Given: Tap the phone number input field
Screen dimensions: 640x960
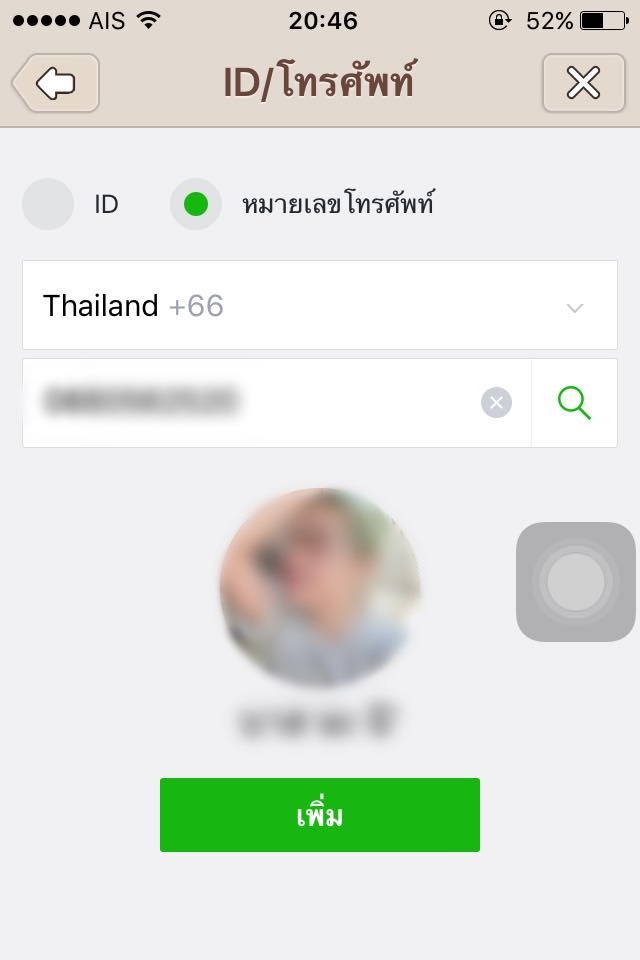Looking at the screenshot, I should click(x=250, y=403).
